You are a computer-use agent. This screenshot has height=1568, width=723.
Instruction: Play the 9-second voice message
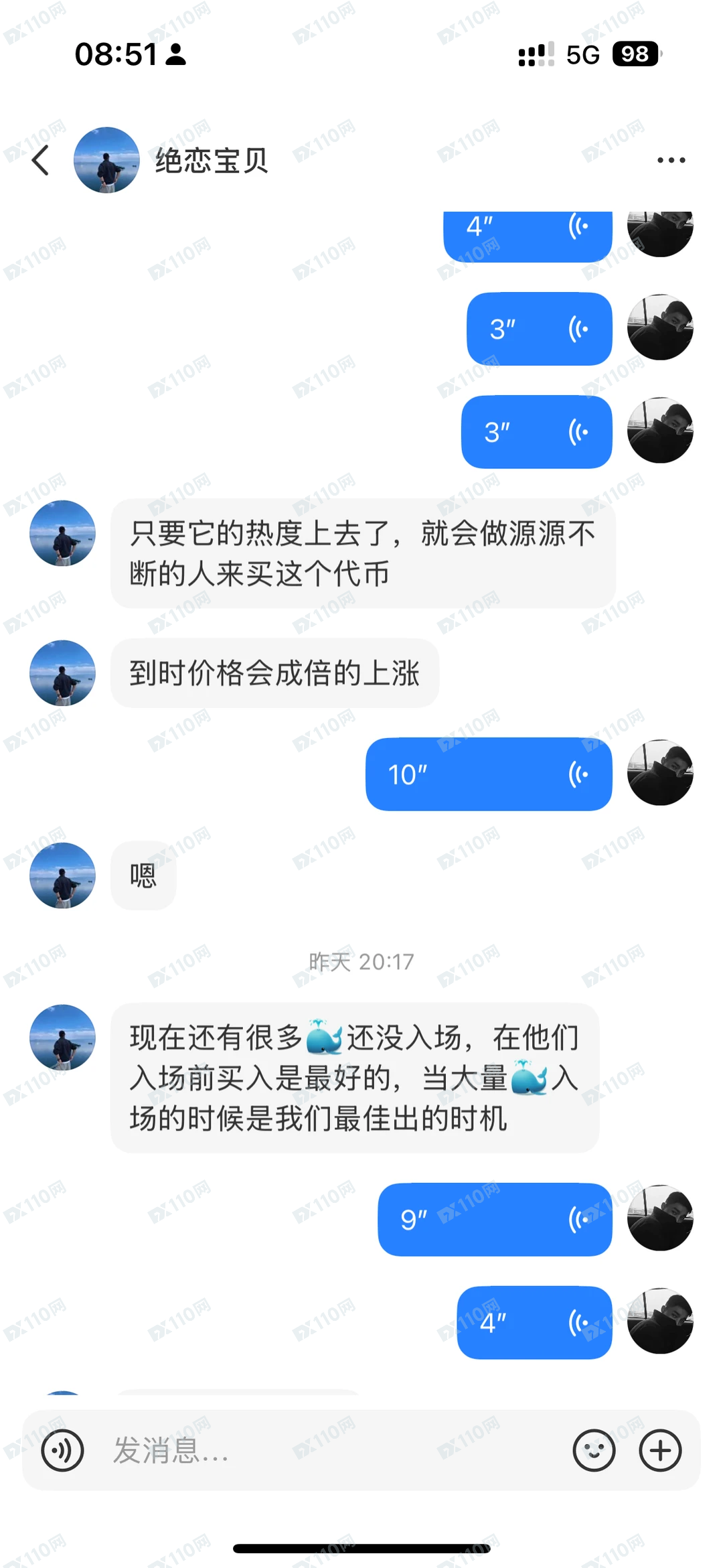(494, 1220)
